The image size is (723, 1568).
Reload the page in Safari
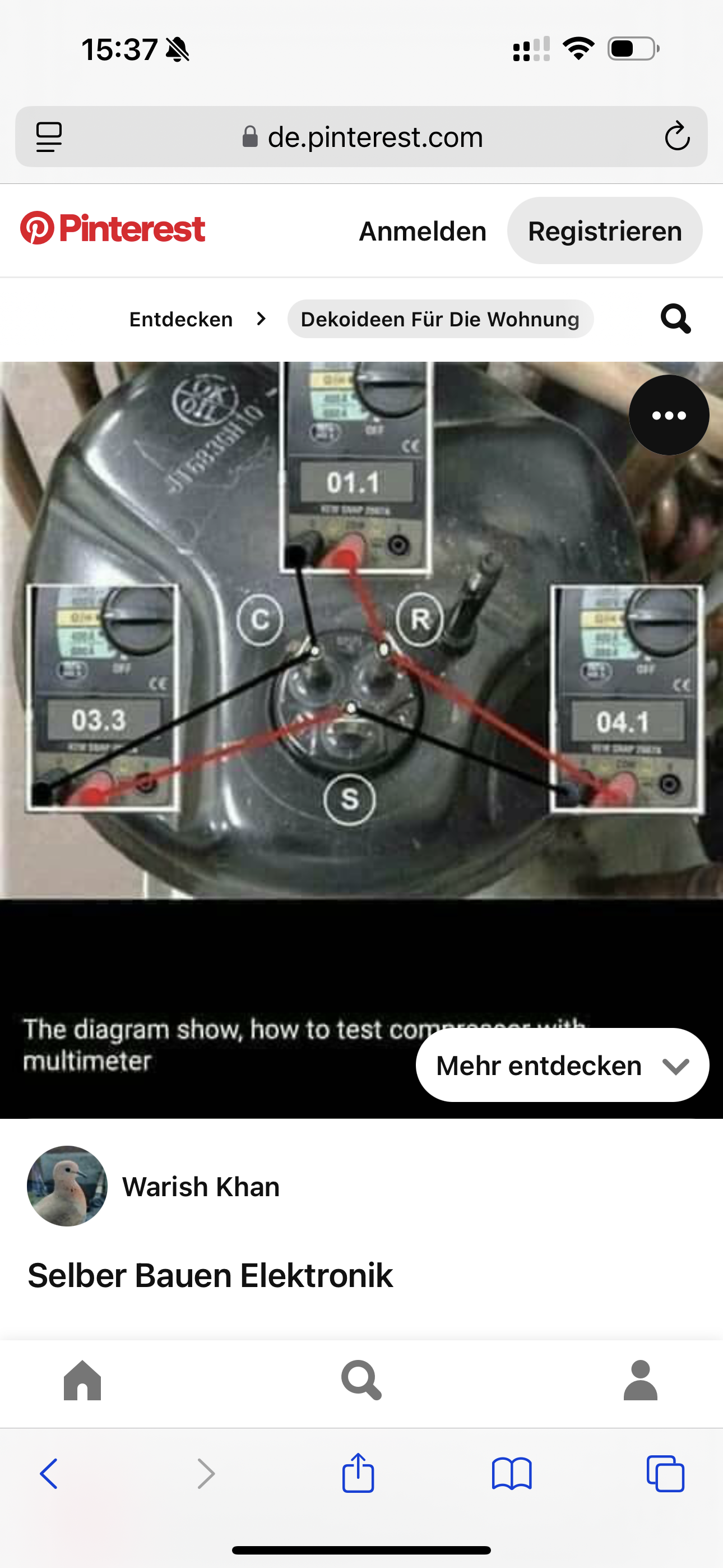(x=676, y=136)
